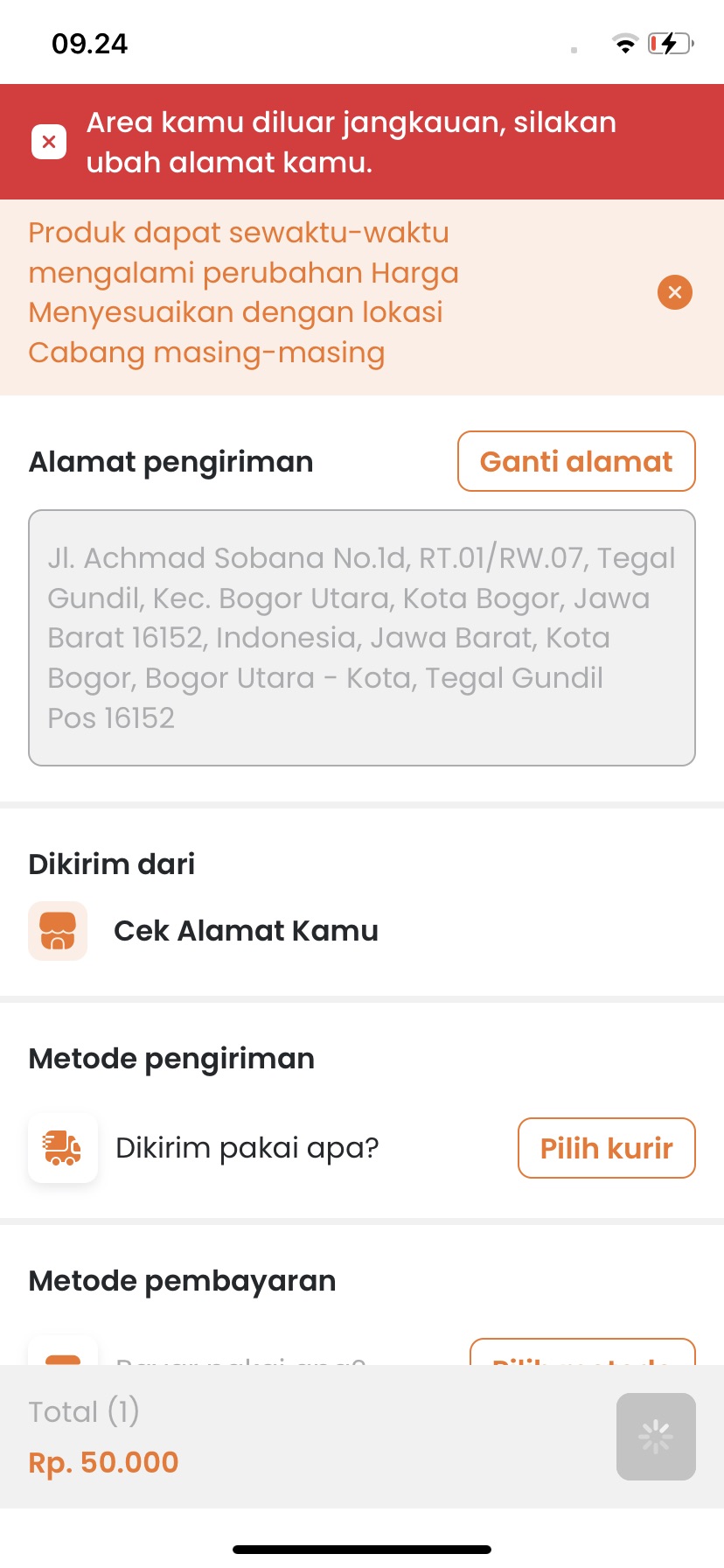Click the Tegal Gundil address box
The width and height of the screenshot is (724, 1568).
pyautogui.click(x=362, y=637)
